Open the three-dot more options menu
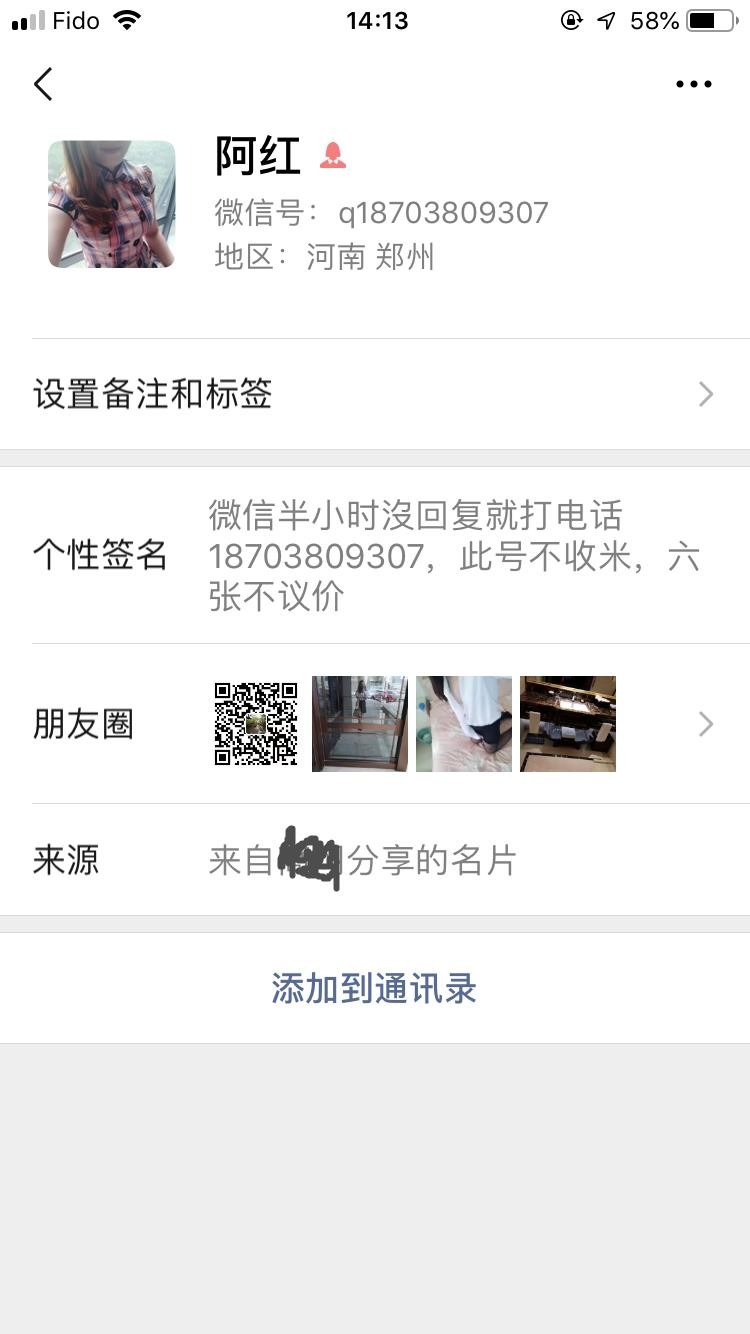Viewport: 750px width, 1334px height. 694,84
